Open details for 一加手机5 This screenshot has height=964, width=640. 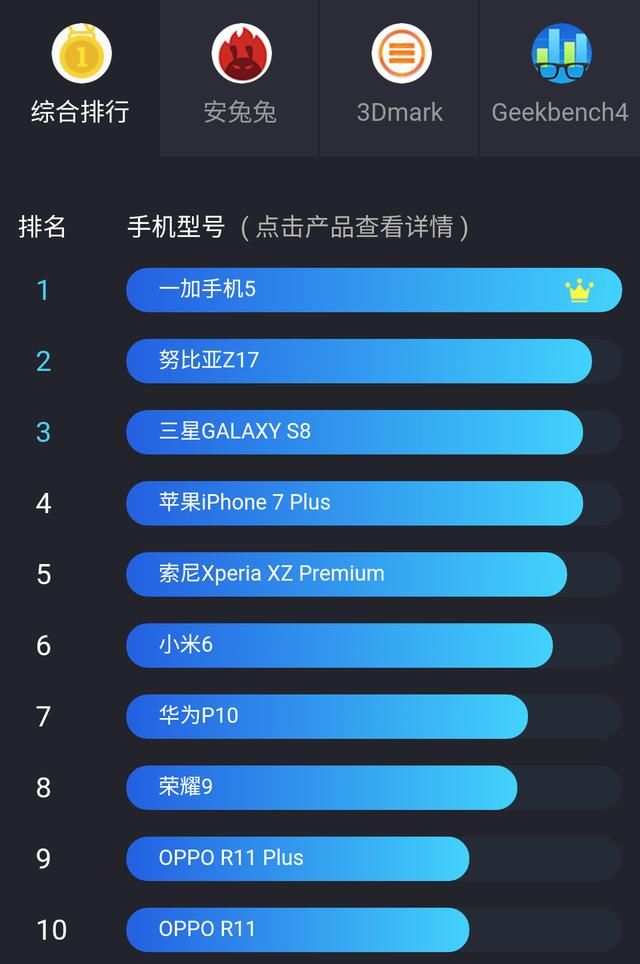[x=373, y=290]
